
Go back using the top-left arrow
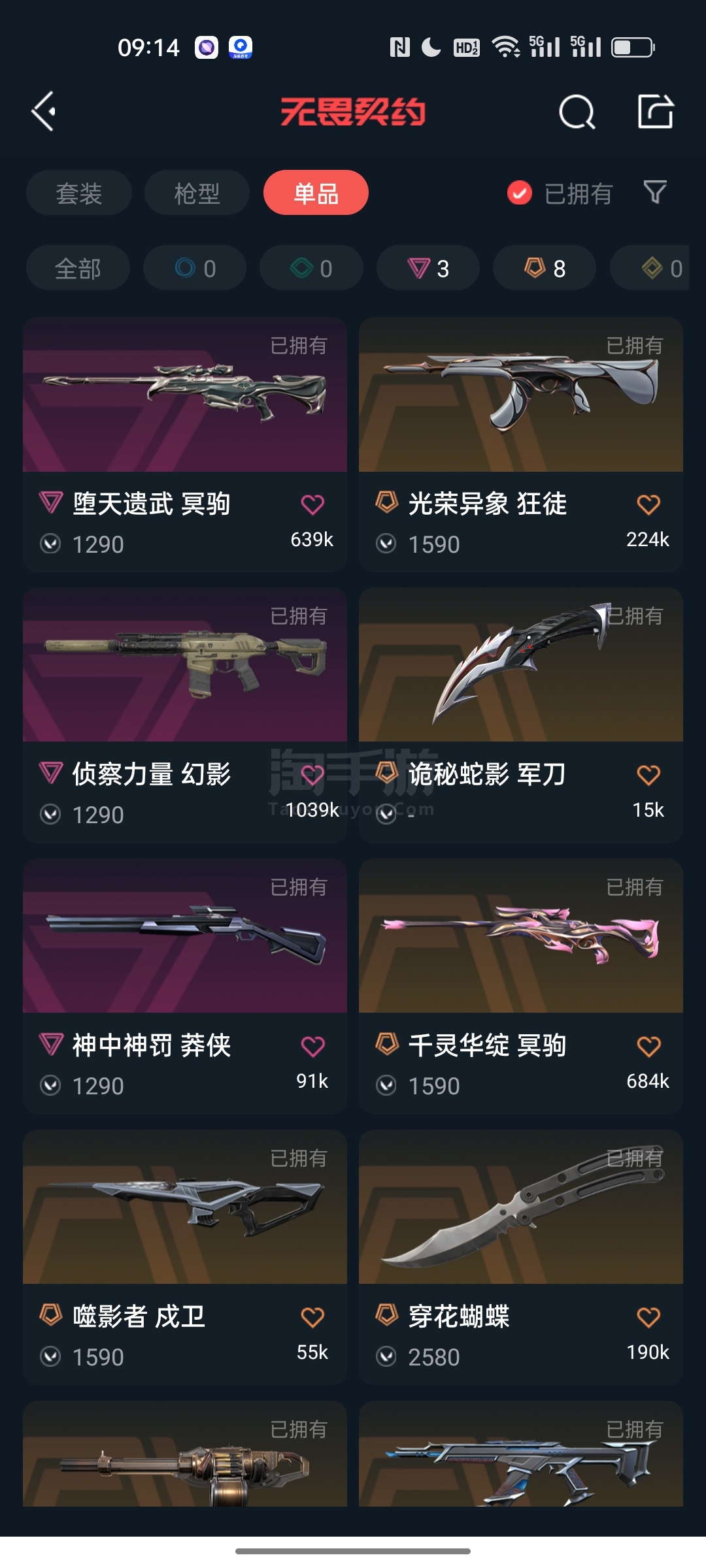coord(44,112)
